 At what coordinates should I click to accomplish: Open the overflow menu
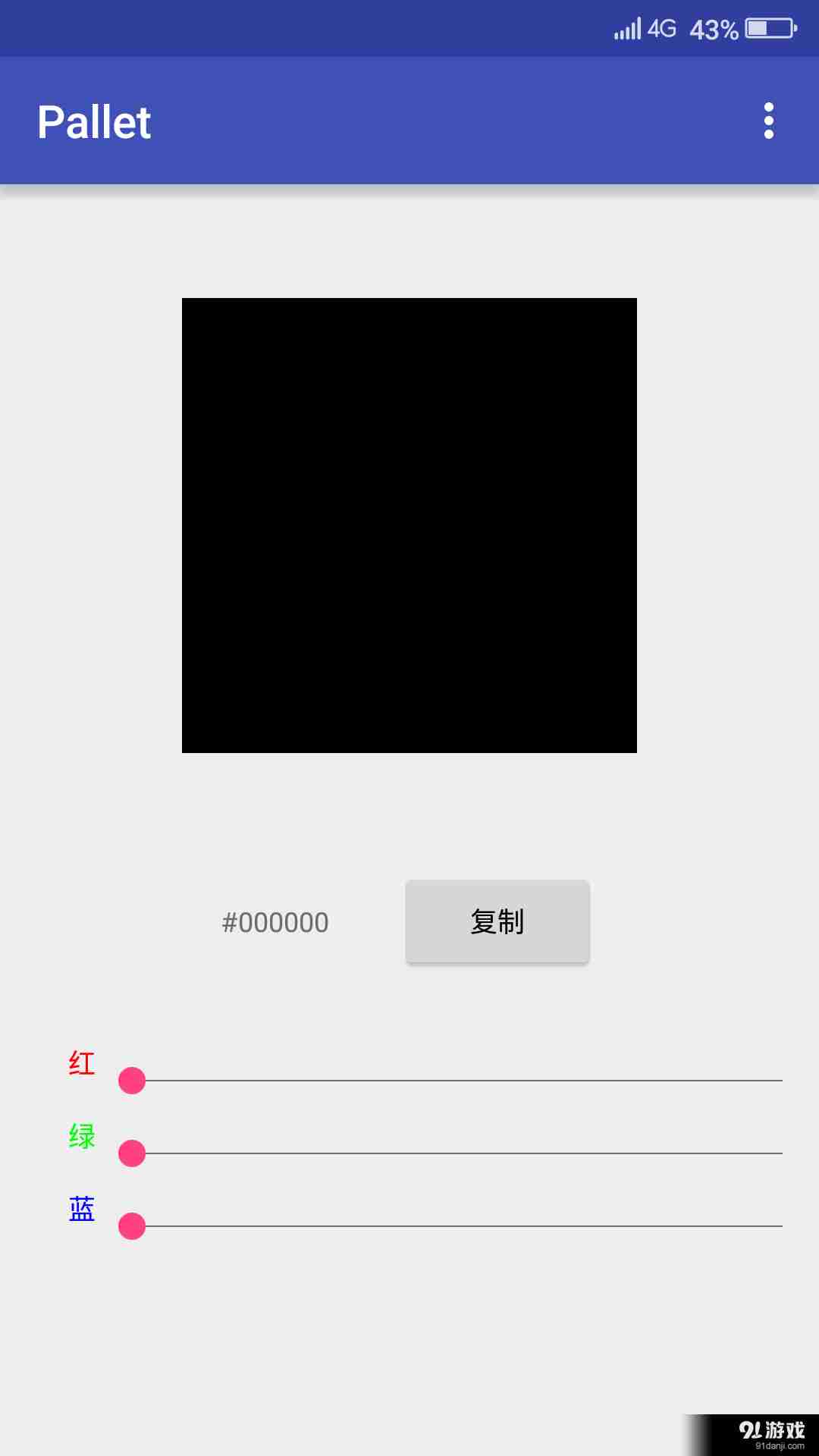768,121
